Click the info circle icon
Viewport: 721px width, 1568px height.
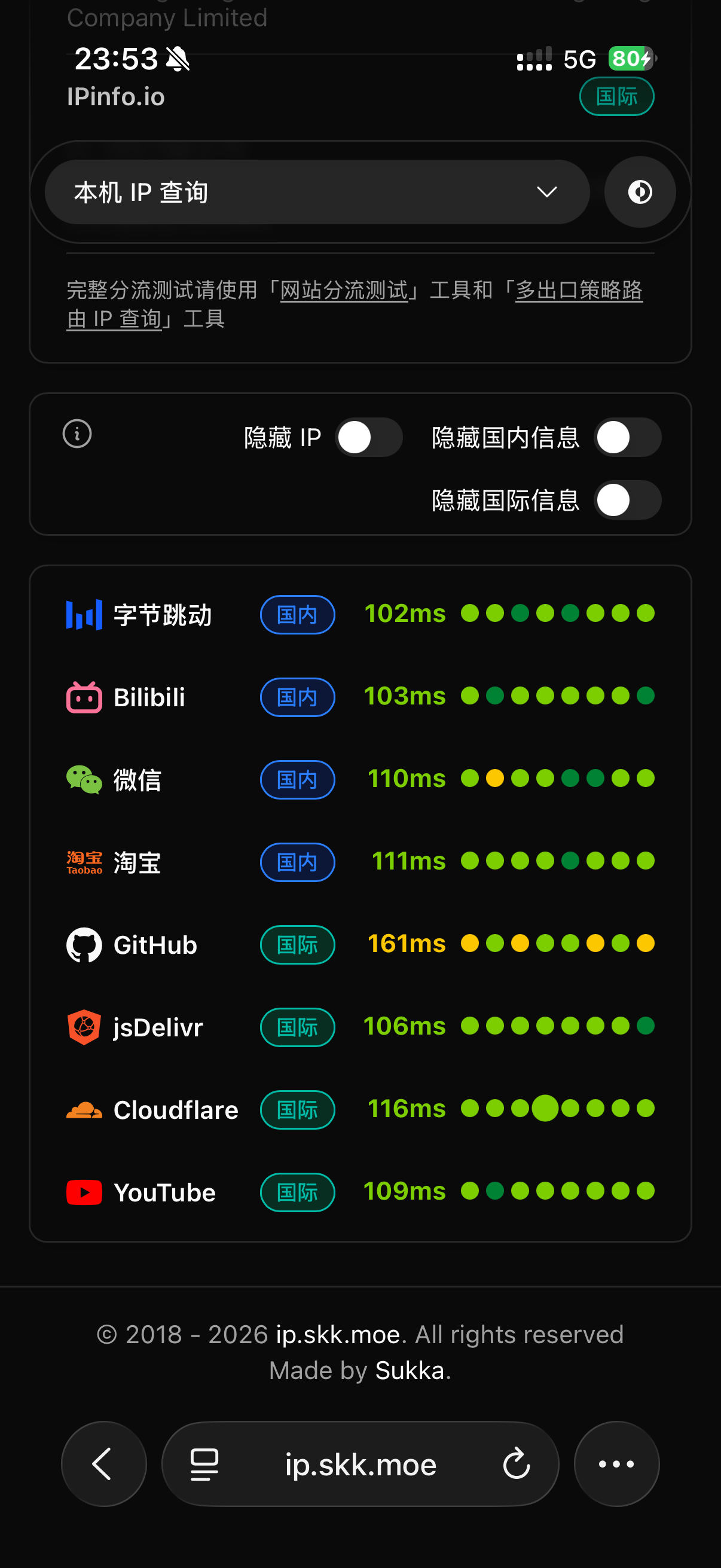pos(76,434)
